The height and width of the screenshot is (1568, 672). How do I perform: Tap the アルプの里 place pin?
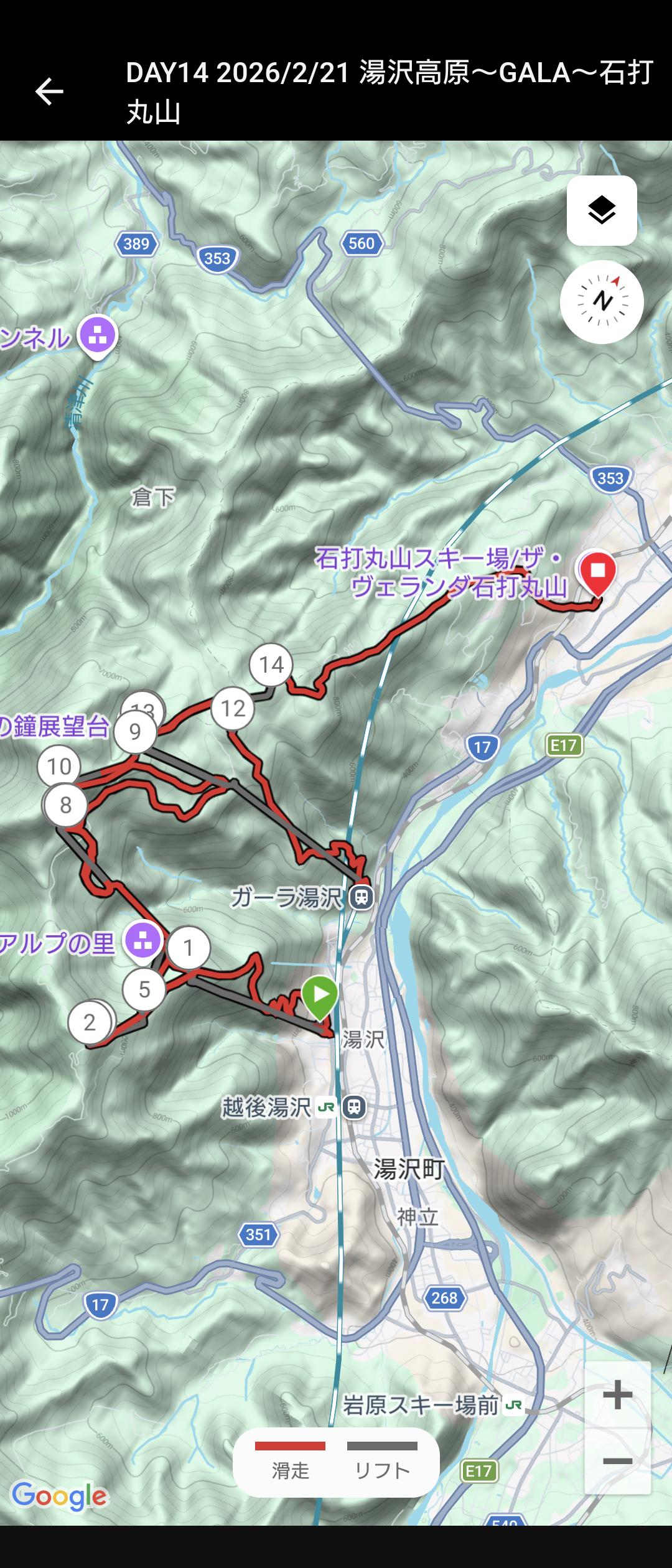pyautogui.click(x=143, y=940)
